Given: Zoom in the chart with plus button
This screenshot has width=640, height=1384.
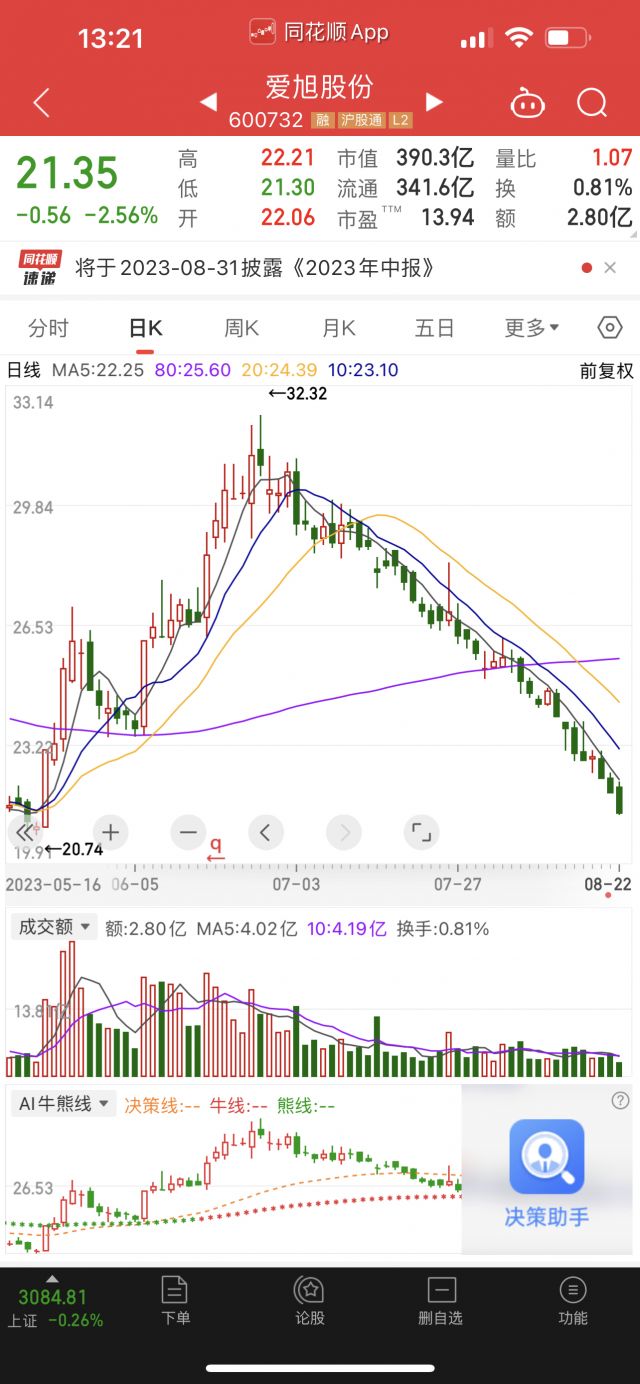Looking at the screenshot, I should [111, 831].
